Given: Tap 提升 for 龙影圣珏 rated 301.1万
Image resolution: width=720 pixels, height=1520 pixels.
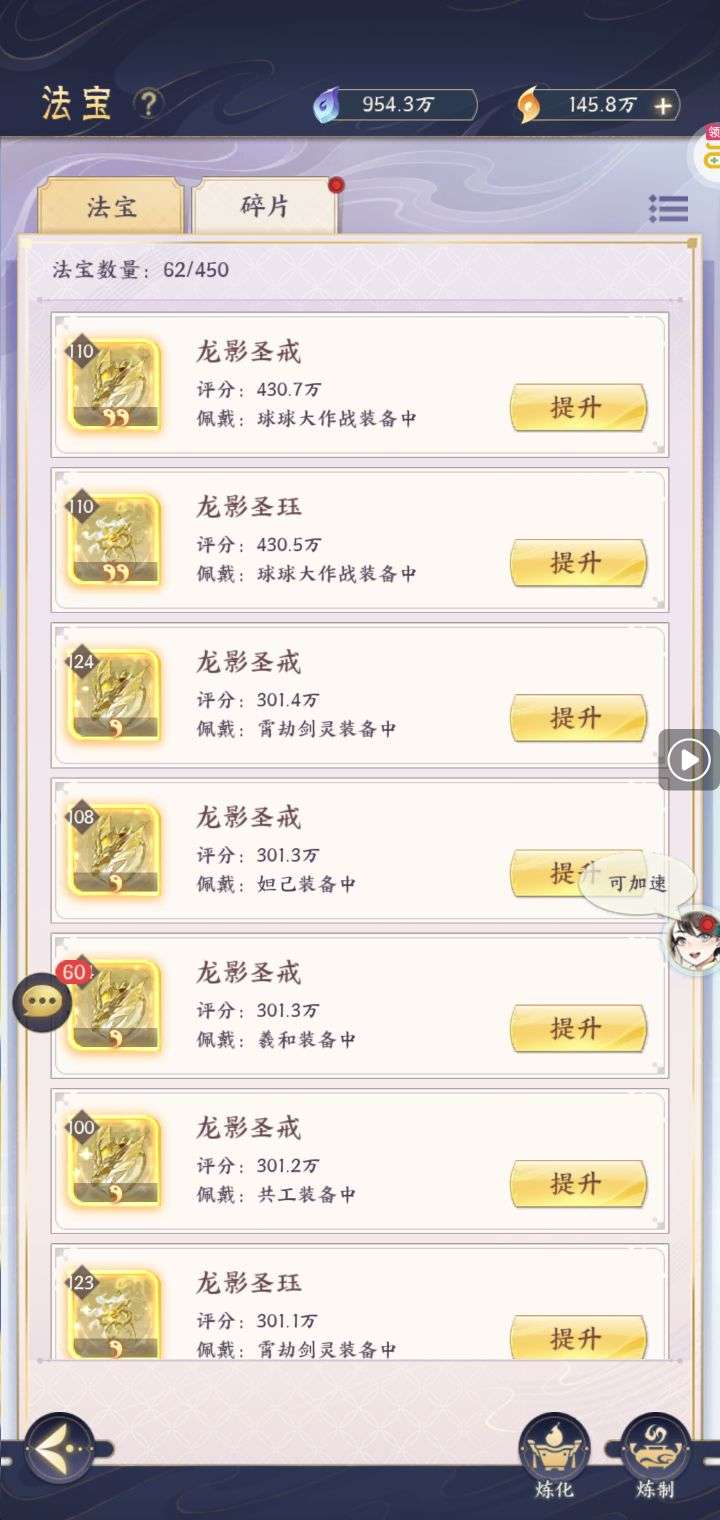Looking at the screenshot, I should (578, 1338).
